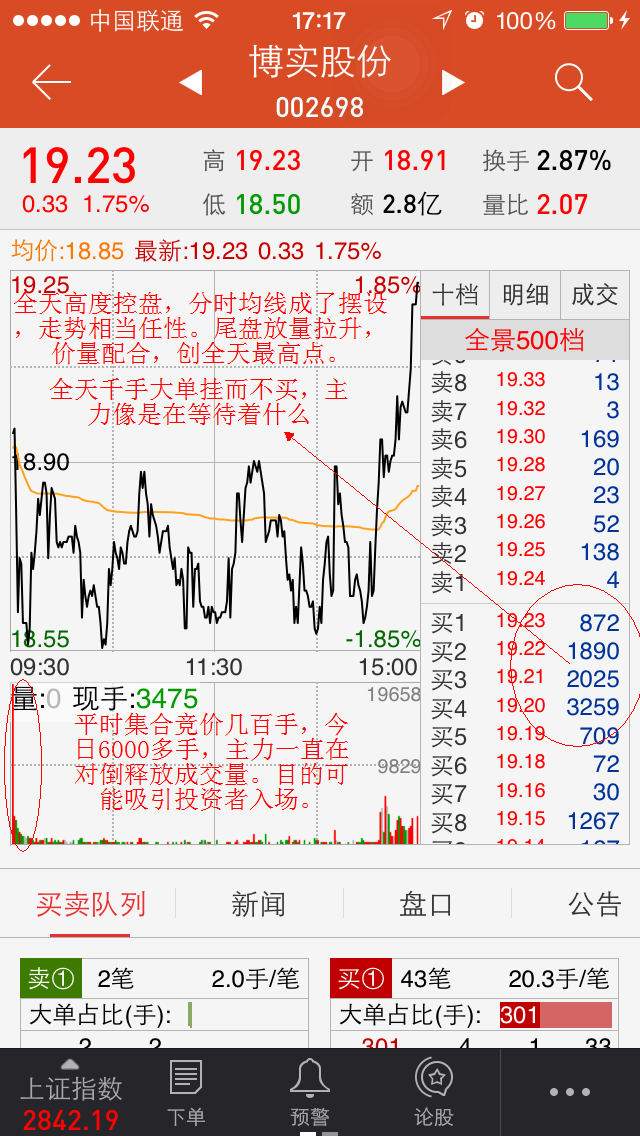640x1136 pixels.
Task: Open 上证指数 index panel
Action: click(x=70, y=1093)
